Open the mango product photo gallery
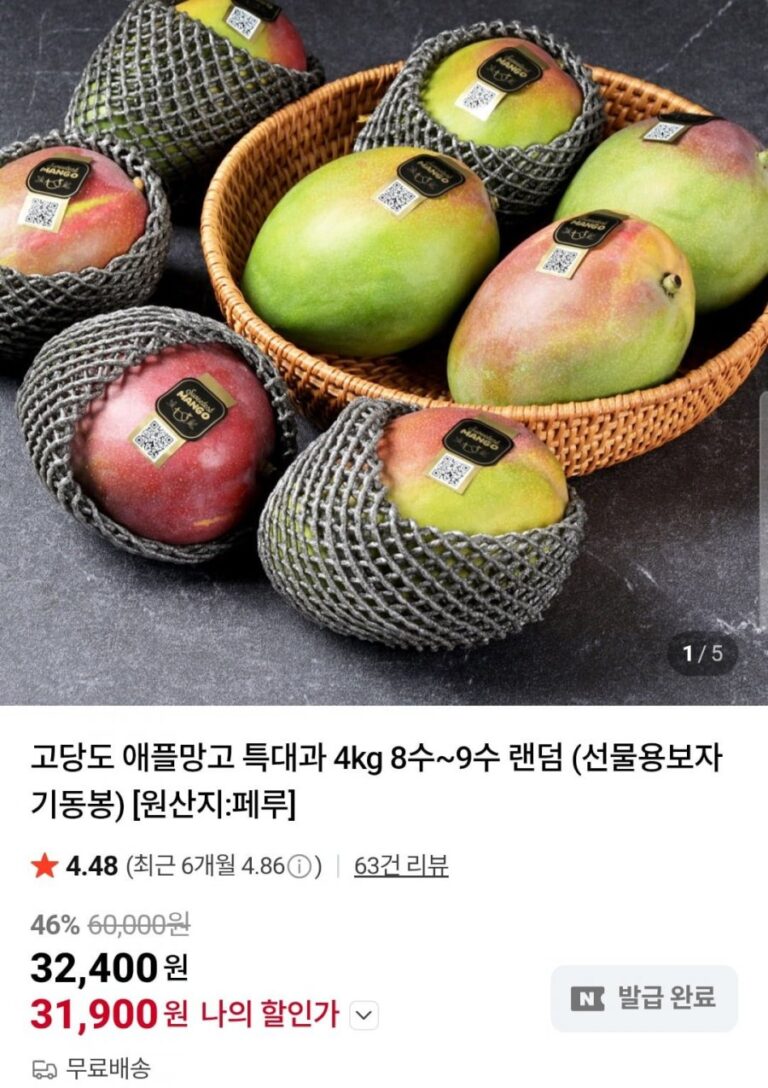 click(x=384, y=350)
